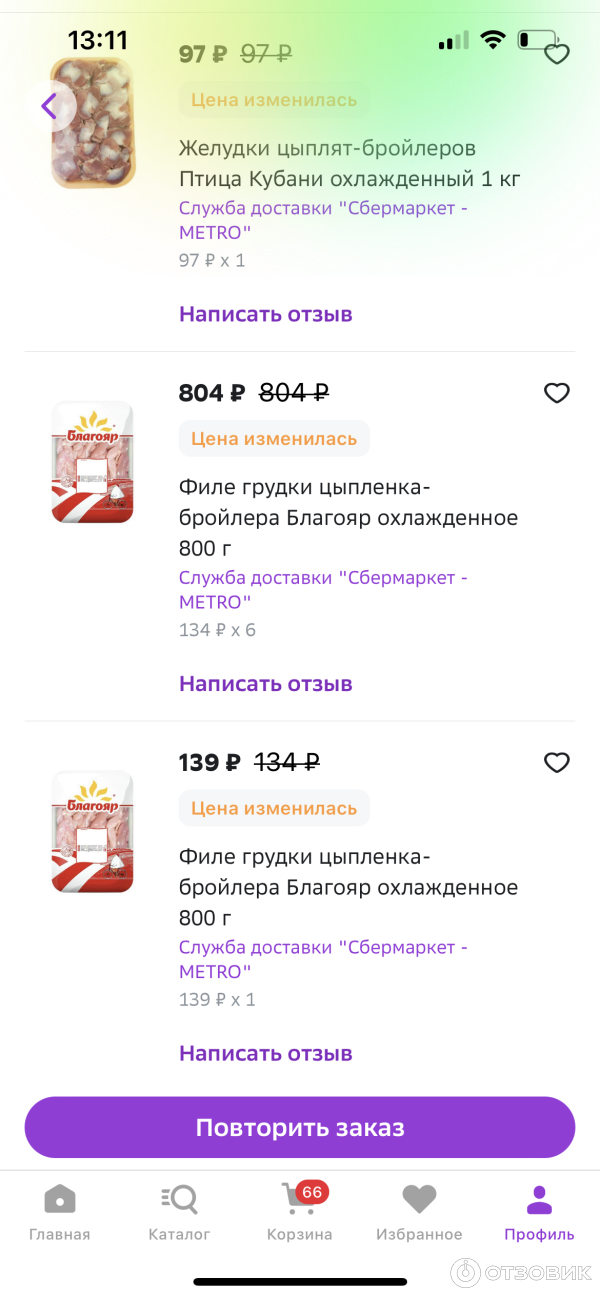Screen dimensions: 600x1298
Task: Select the Профиль tab
Action: [539, 1211]
